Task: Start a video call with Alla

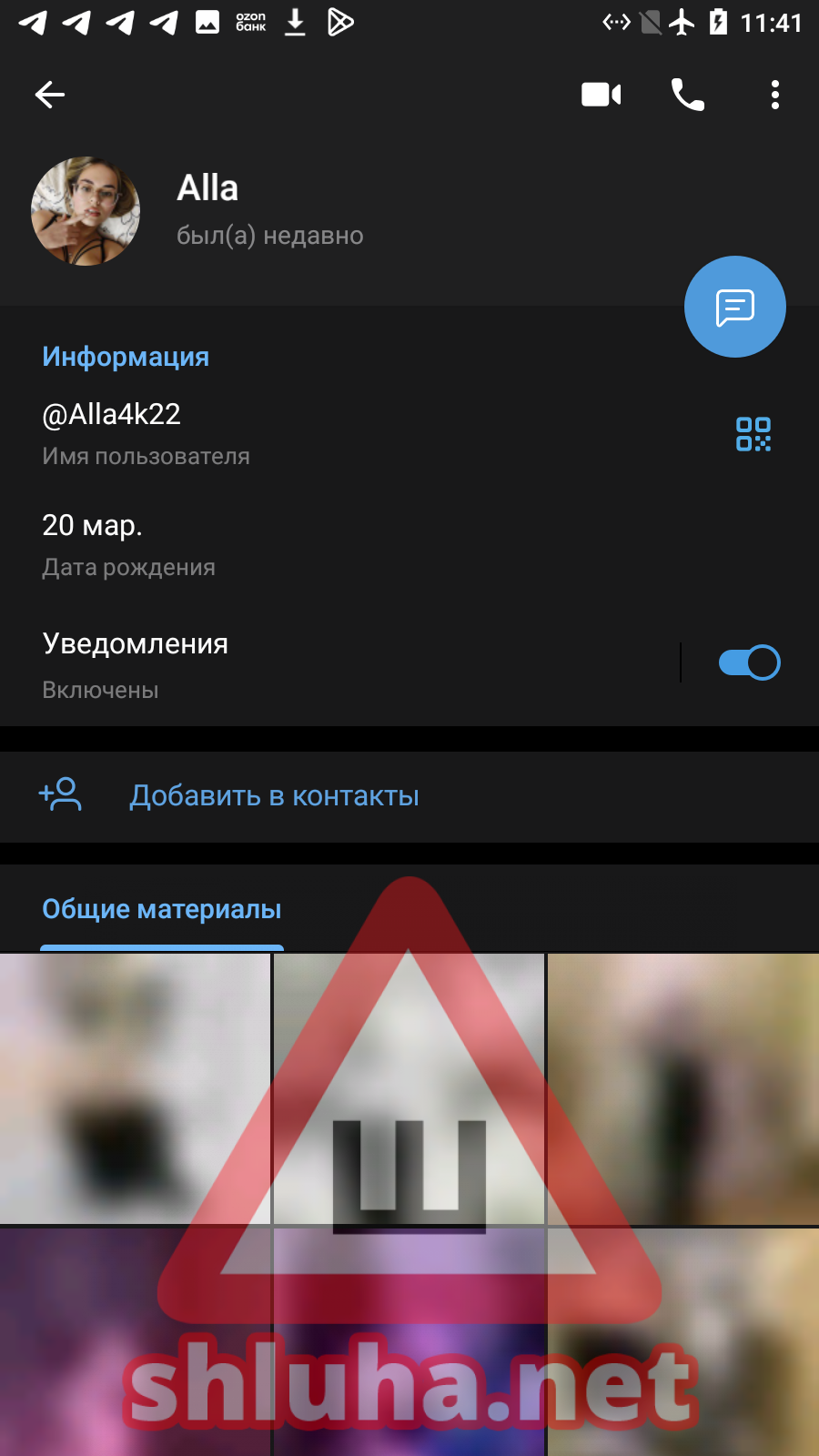Action: (x=602, y=94)
